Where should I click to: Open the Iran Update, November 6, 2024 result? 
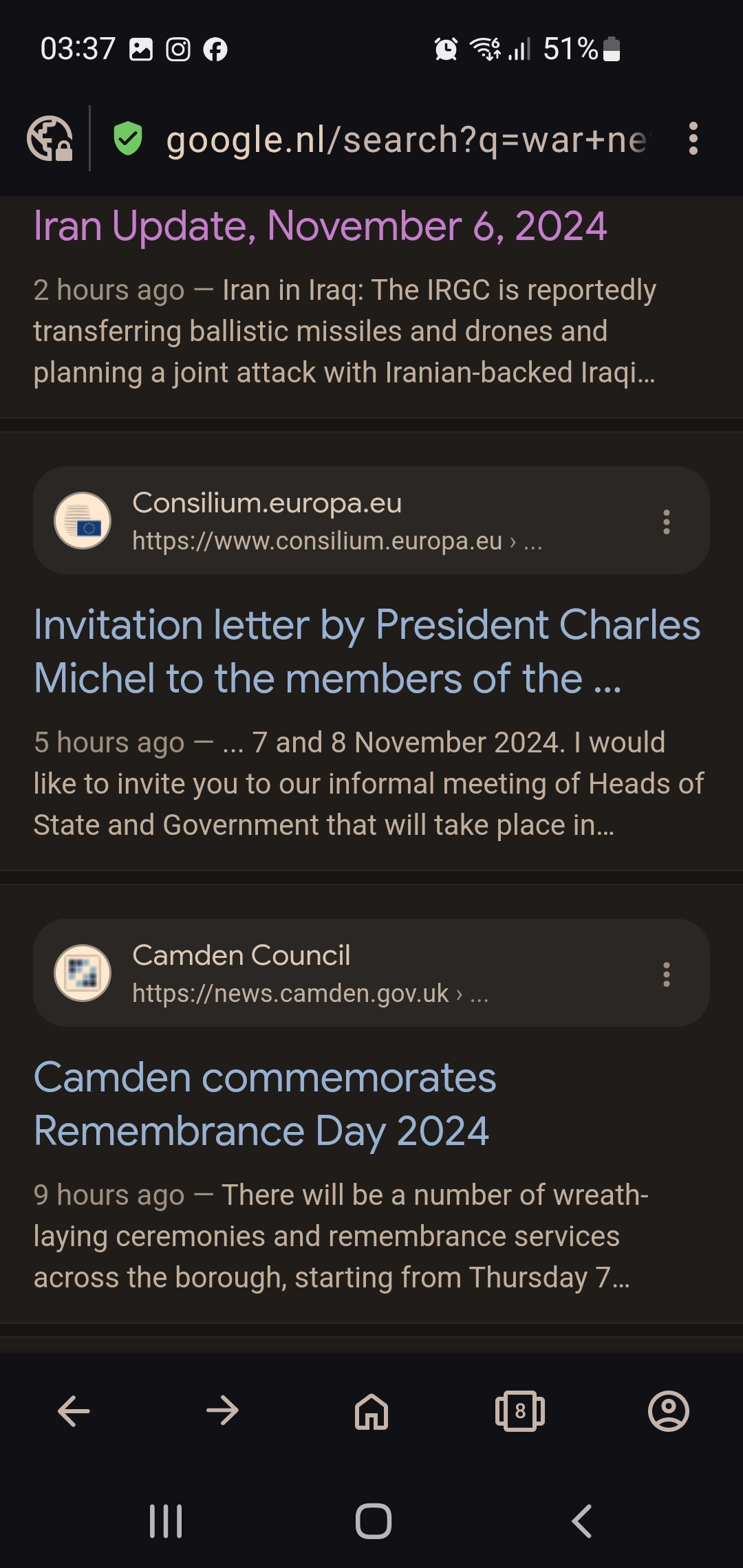[x=321, y=226]
